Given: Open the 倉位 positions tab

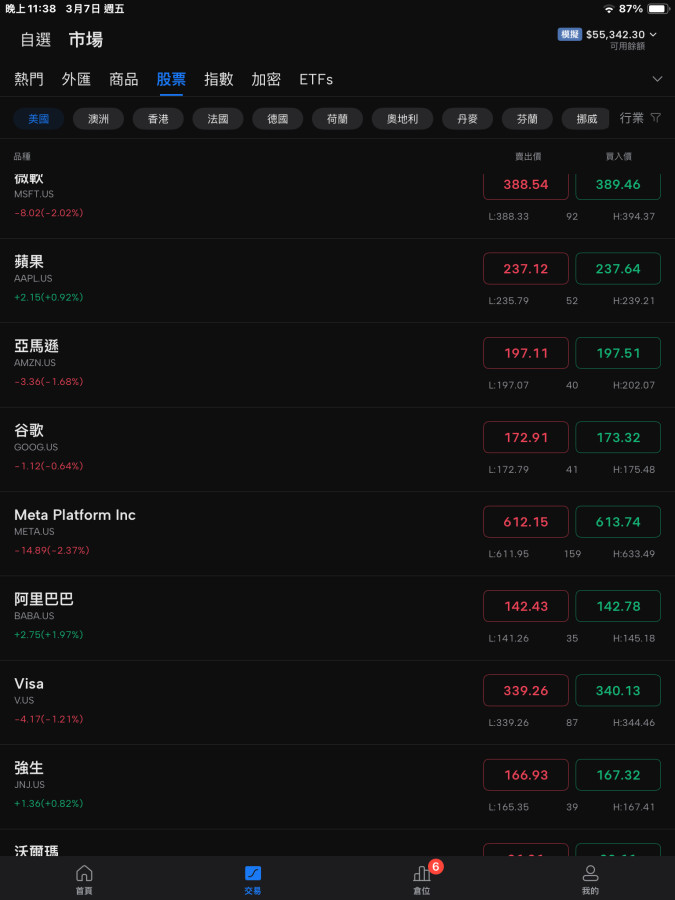Looking at the screenshot, I should pos(422,879).
